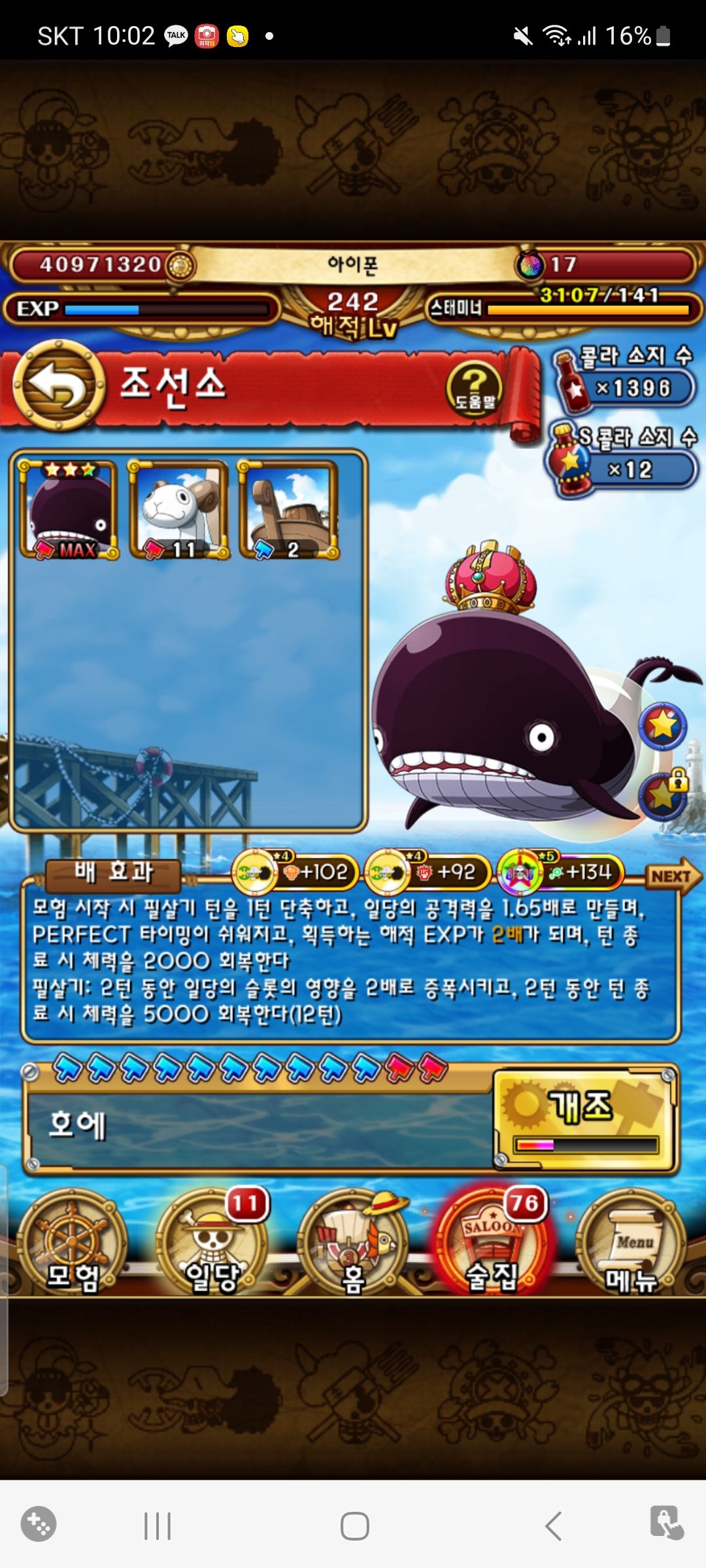The height and width of the screenshot is (1568, 706).
Task: Select the sheep-head ship at level 11
Action: pos(179,510)
